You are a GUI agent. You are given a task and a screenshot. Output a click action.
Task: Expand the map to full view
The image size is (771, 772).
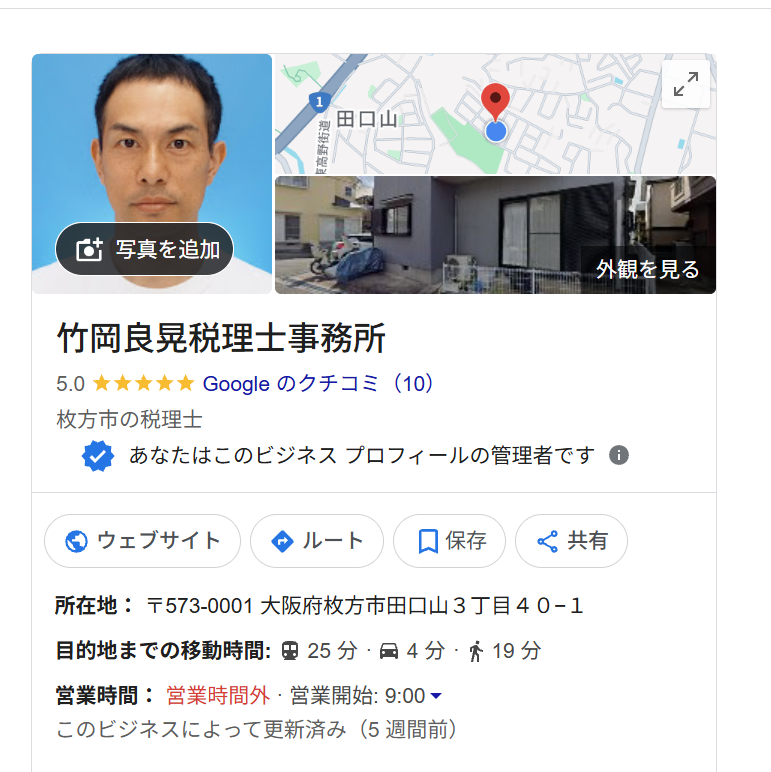pos(686,84)
